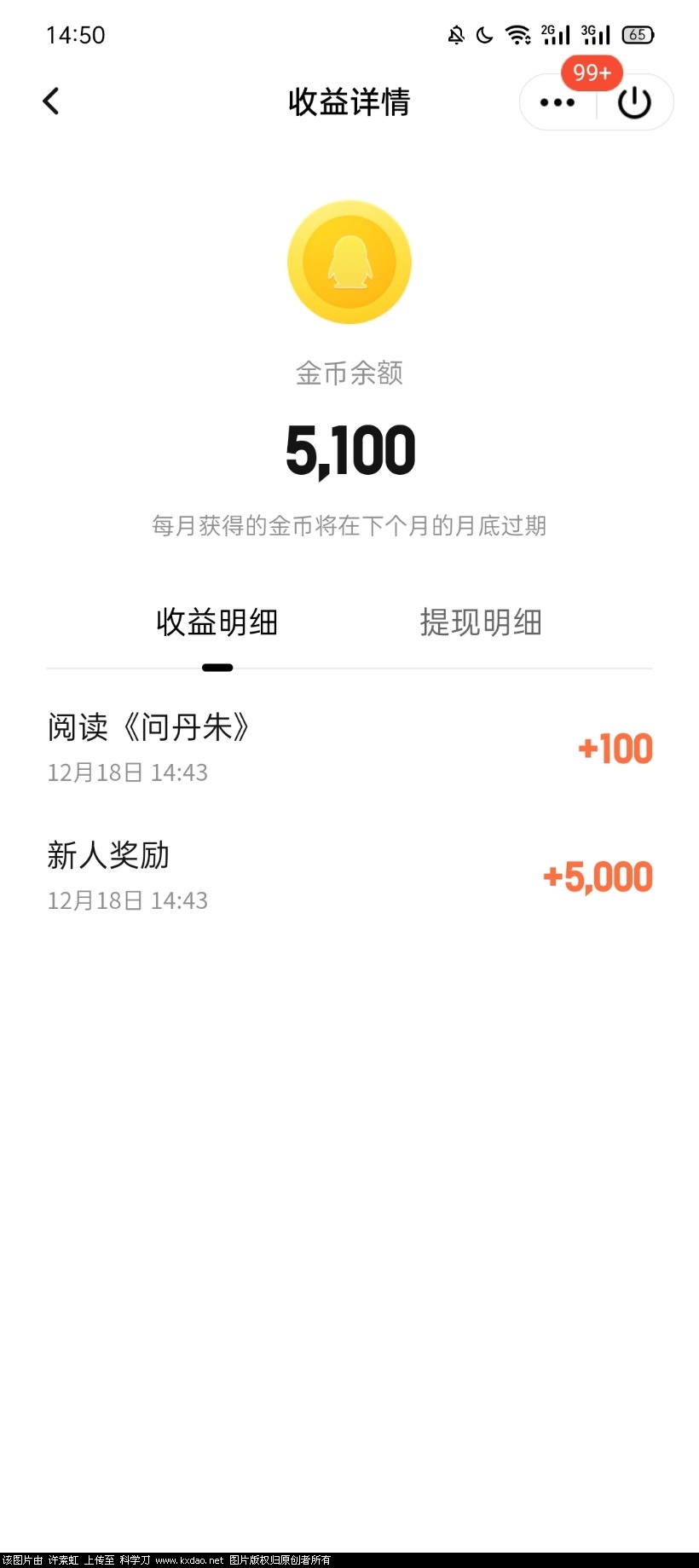Select the 收益明细 tab
The height and width of the screenshot is (1568, 699).
pos(217,623)
